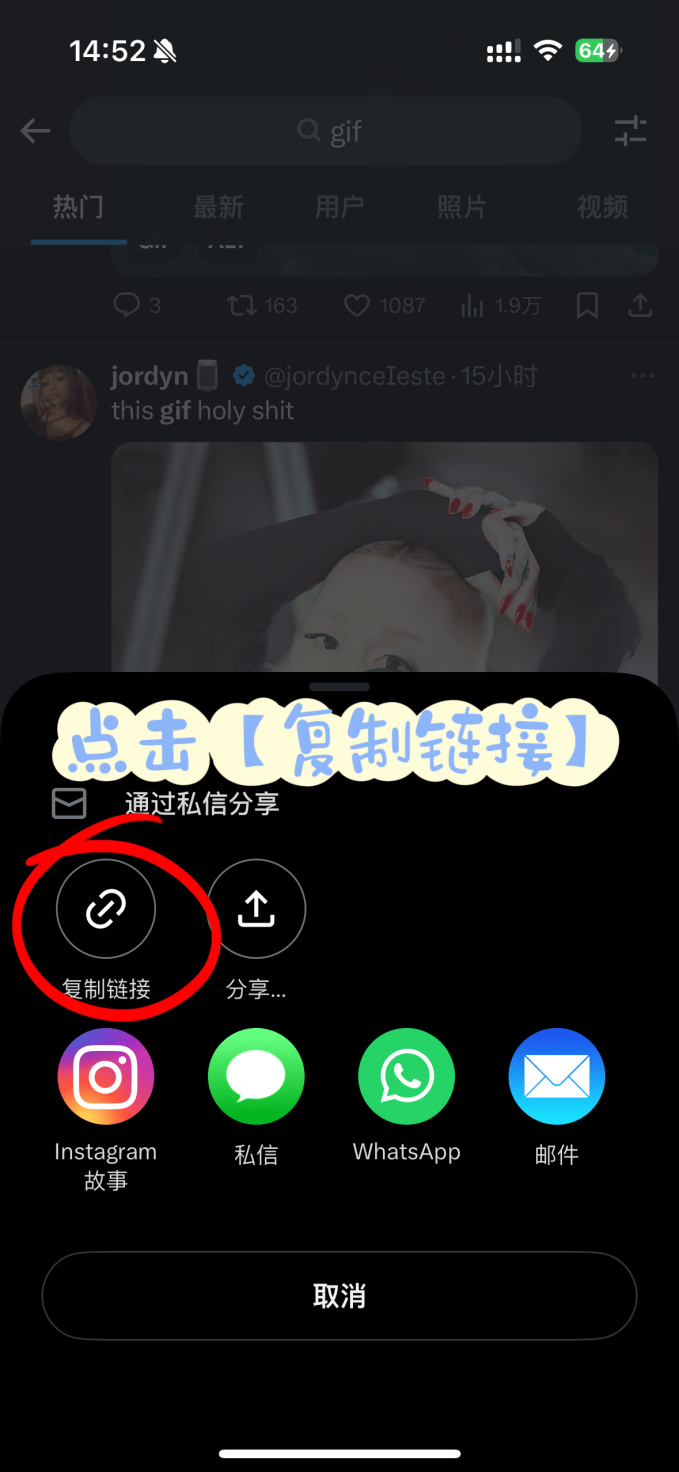Open the 分享… system share option

click(x=256, y=909)
